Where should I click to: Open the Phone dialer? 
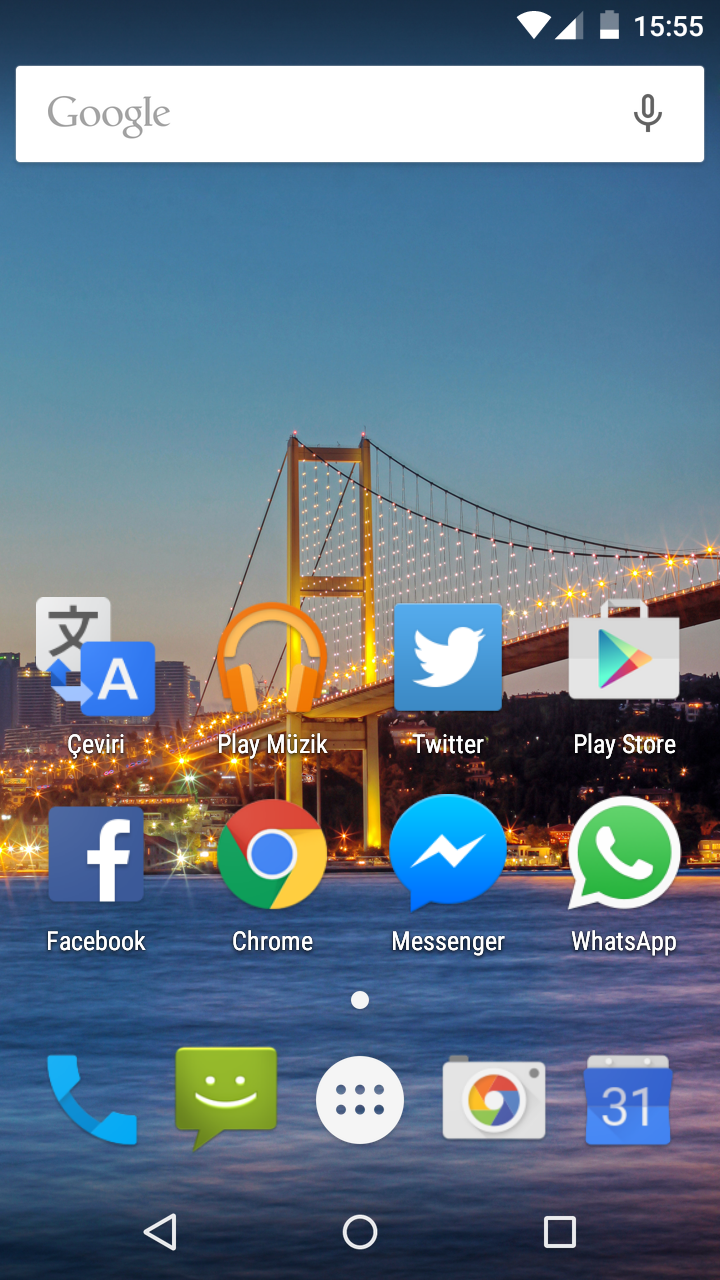92,1100
